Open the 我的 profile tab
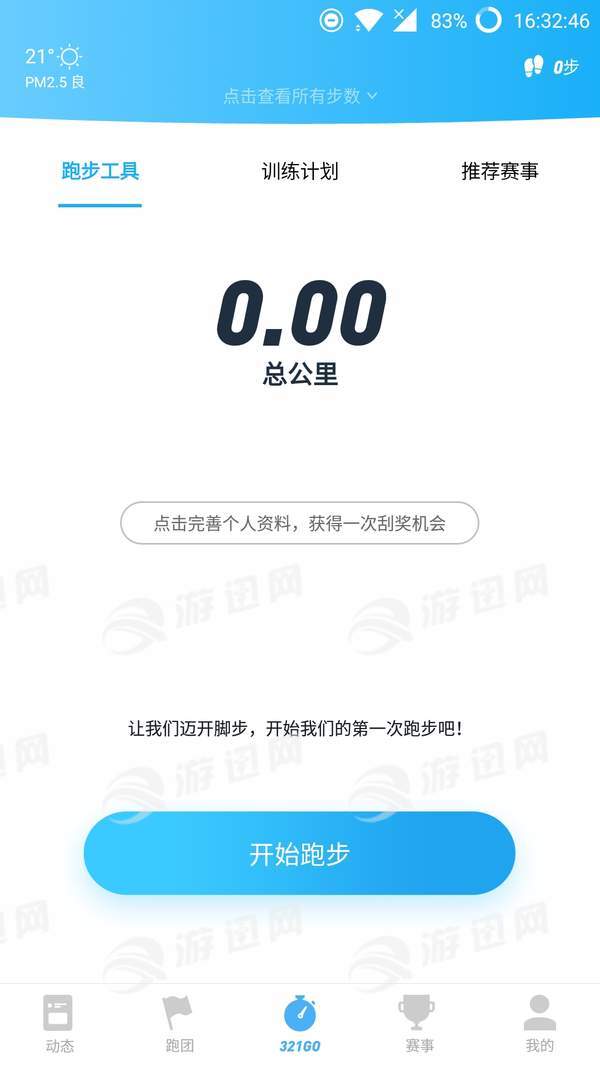The image size is (600, 1067). pyautogui.click(x=539, y=1024)
